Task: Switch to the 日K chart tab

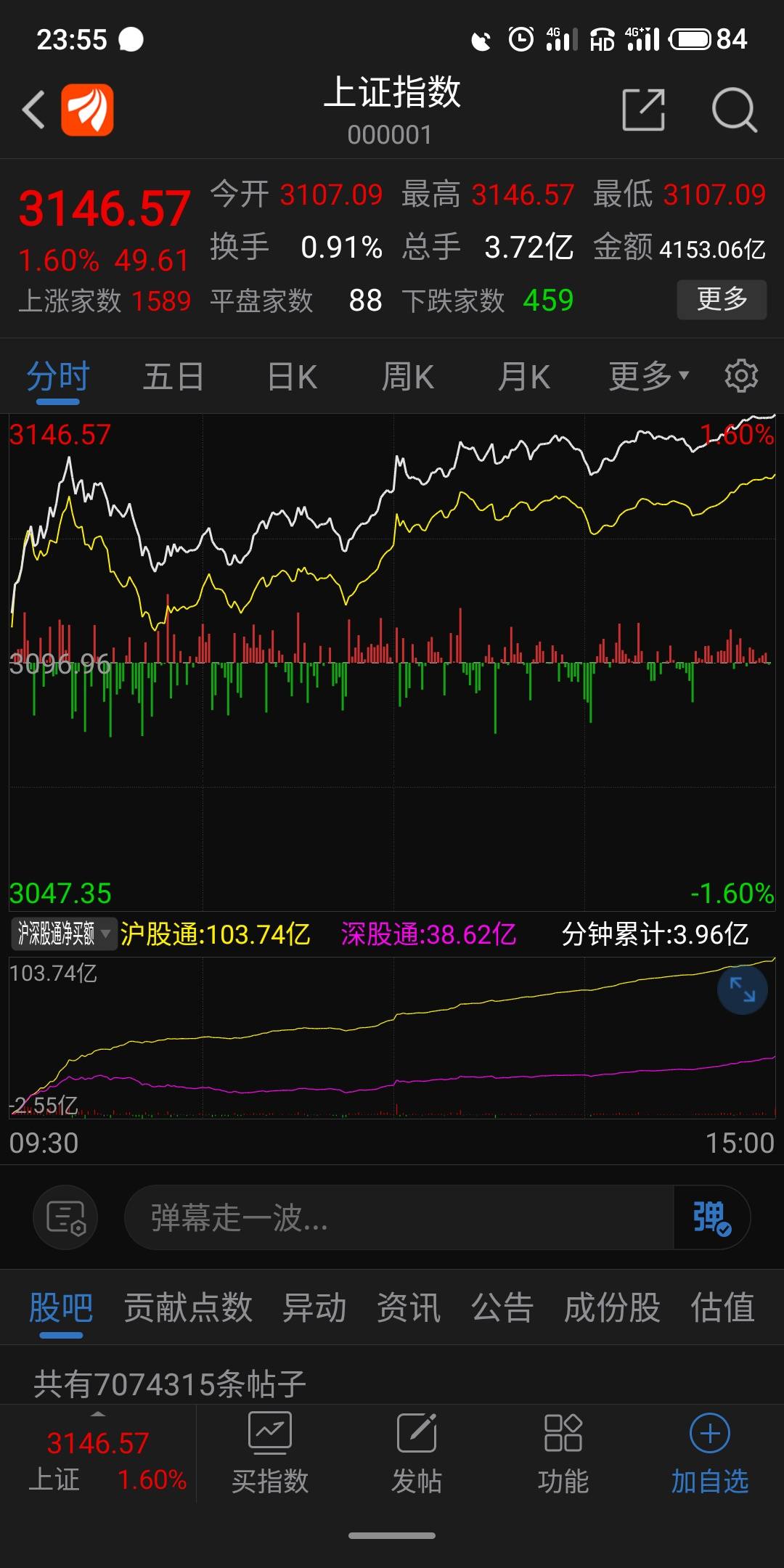Action: click(292, 377)
